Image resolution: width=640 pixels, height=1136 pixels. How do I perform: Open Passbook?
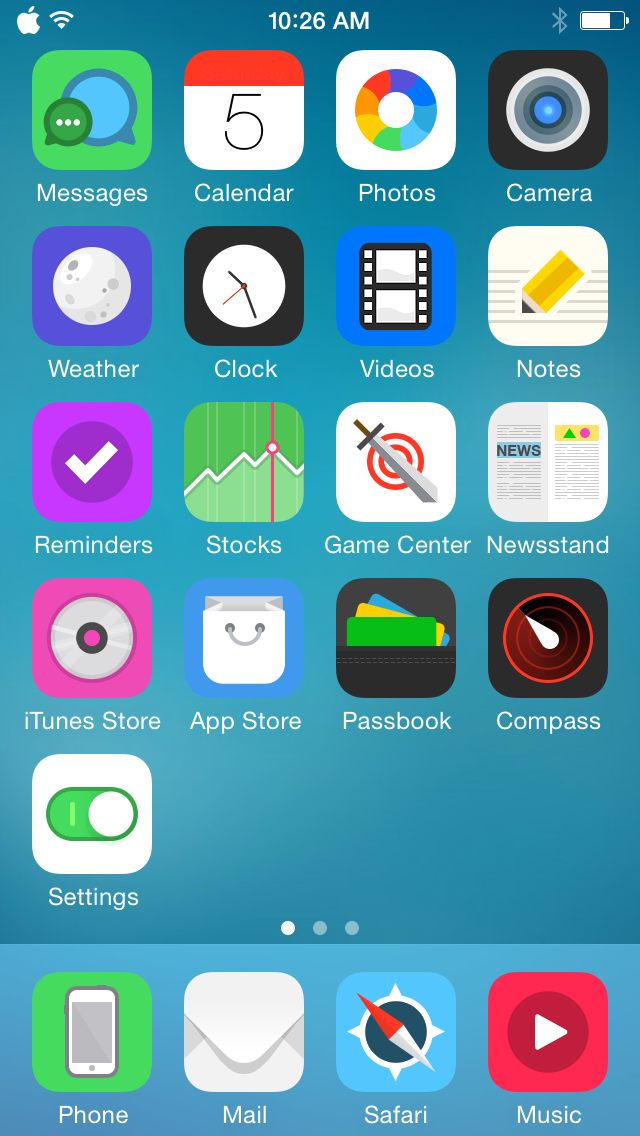(x=396, y=638)
